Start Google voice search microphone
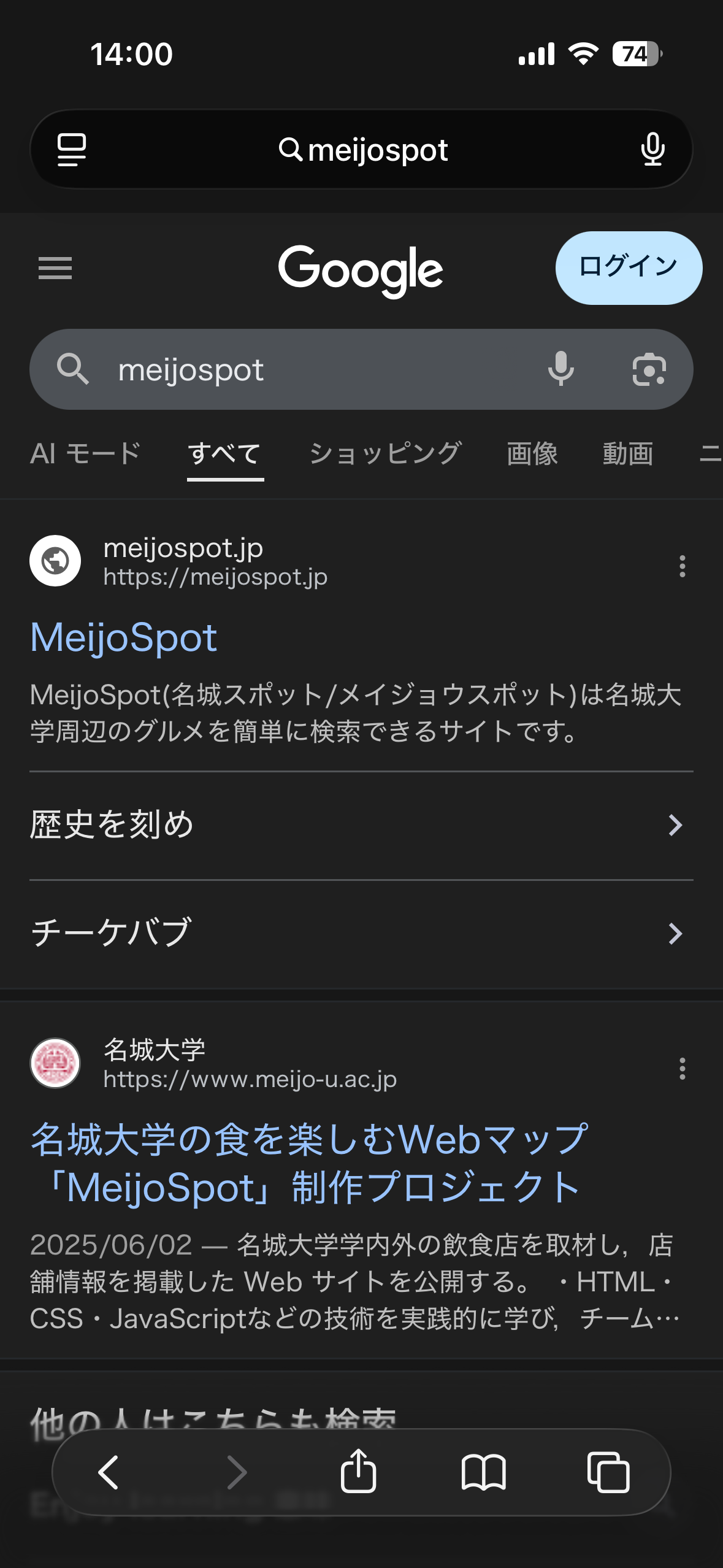This screenshot has height=1568, width=723. coord(560,369)
